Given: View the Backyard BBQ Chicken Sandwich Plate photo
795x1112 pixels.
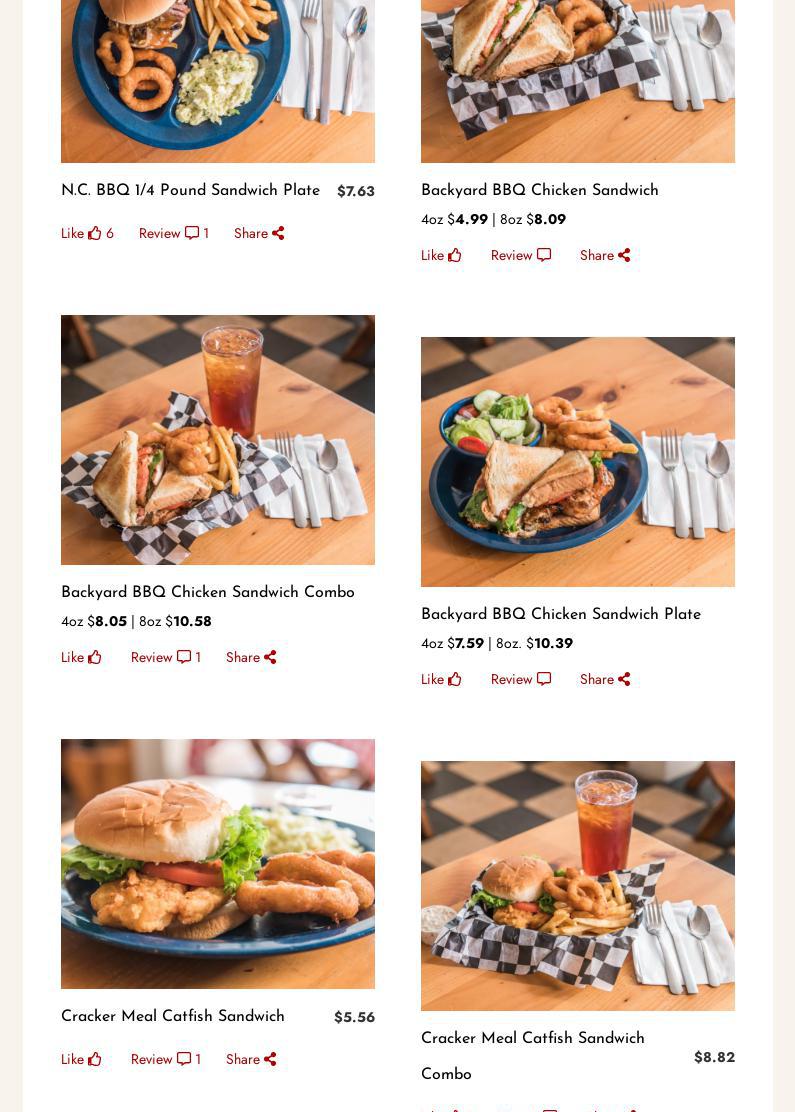Looking at the screenshot, I should pyautogui.click(x=578, y=462).
